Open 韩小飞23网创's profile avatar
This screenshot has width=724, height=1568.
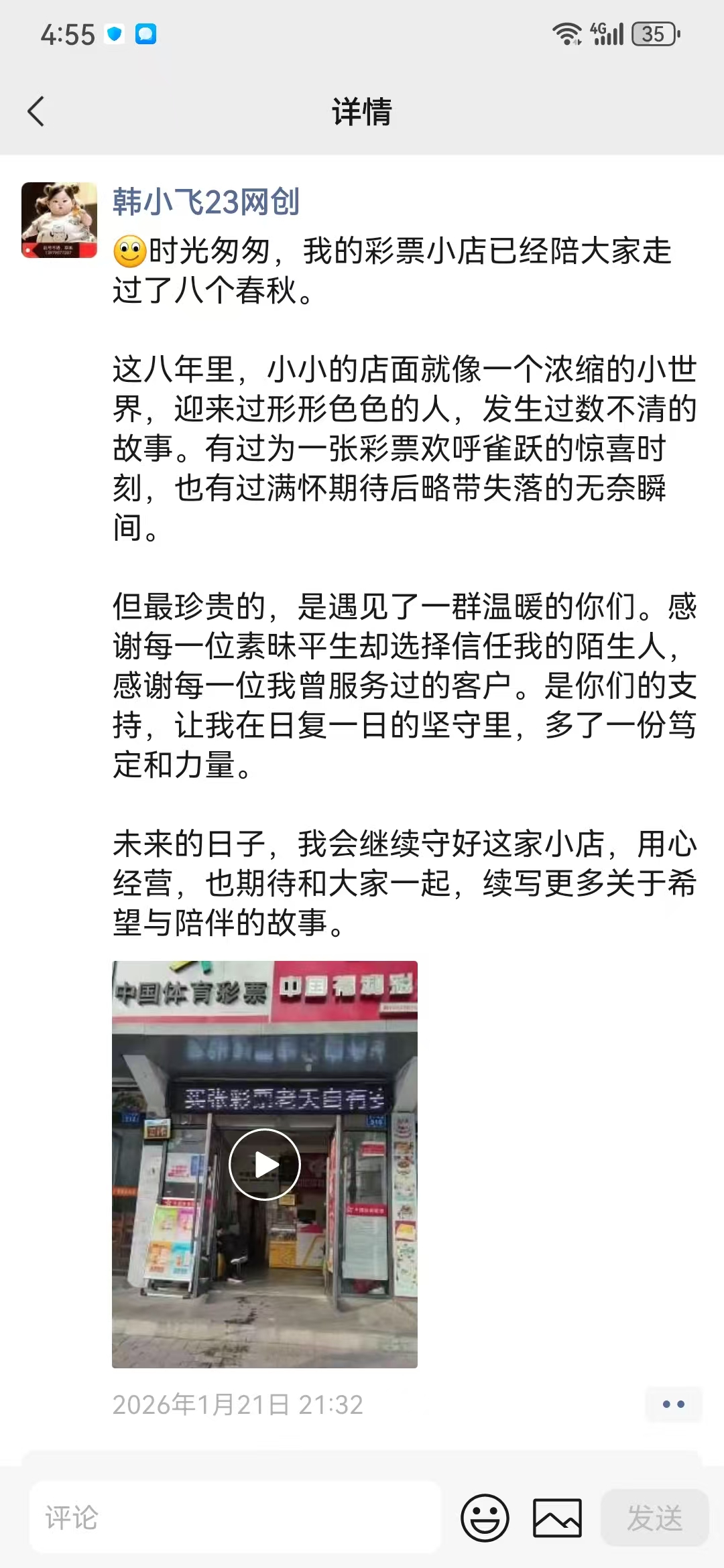[x=59, y=220]
